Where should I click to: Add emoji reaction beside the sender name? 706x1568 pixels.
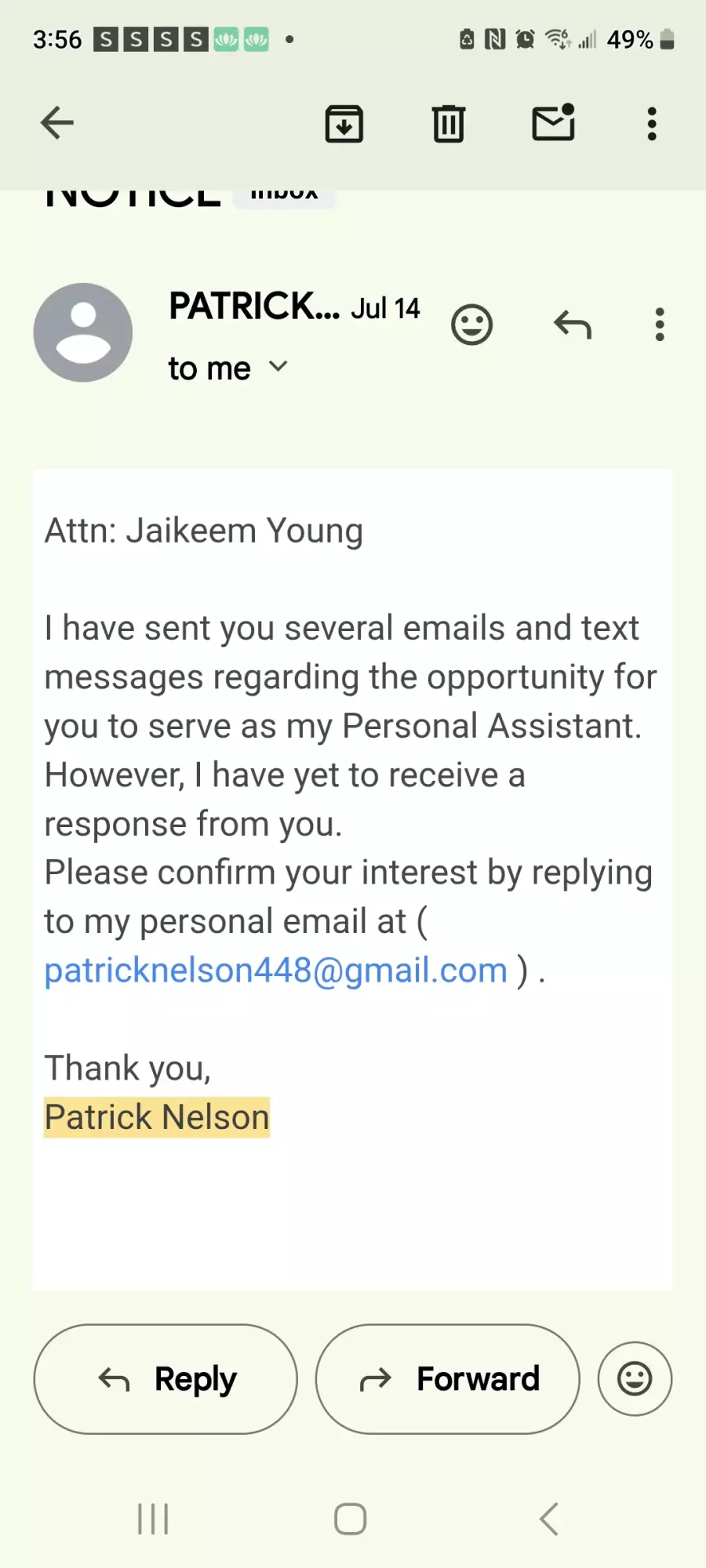(x=471, y=325)
